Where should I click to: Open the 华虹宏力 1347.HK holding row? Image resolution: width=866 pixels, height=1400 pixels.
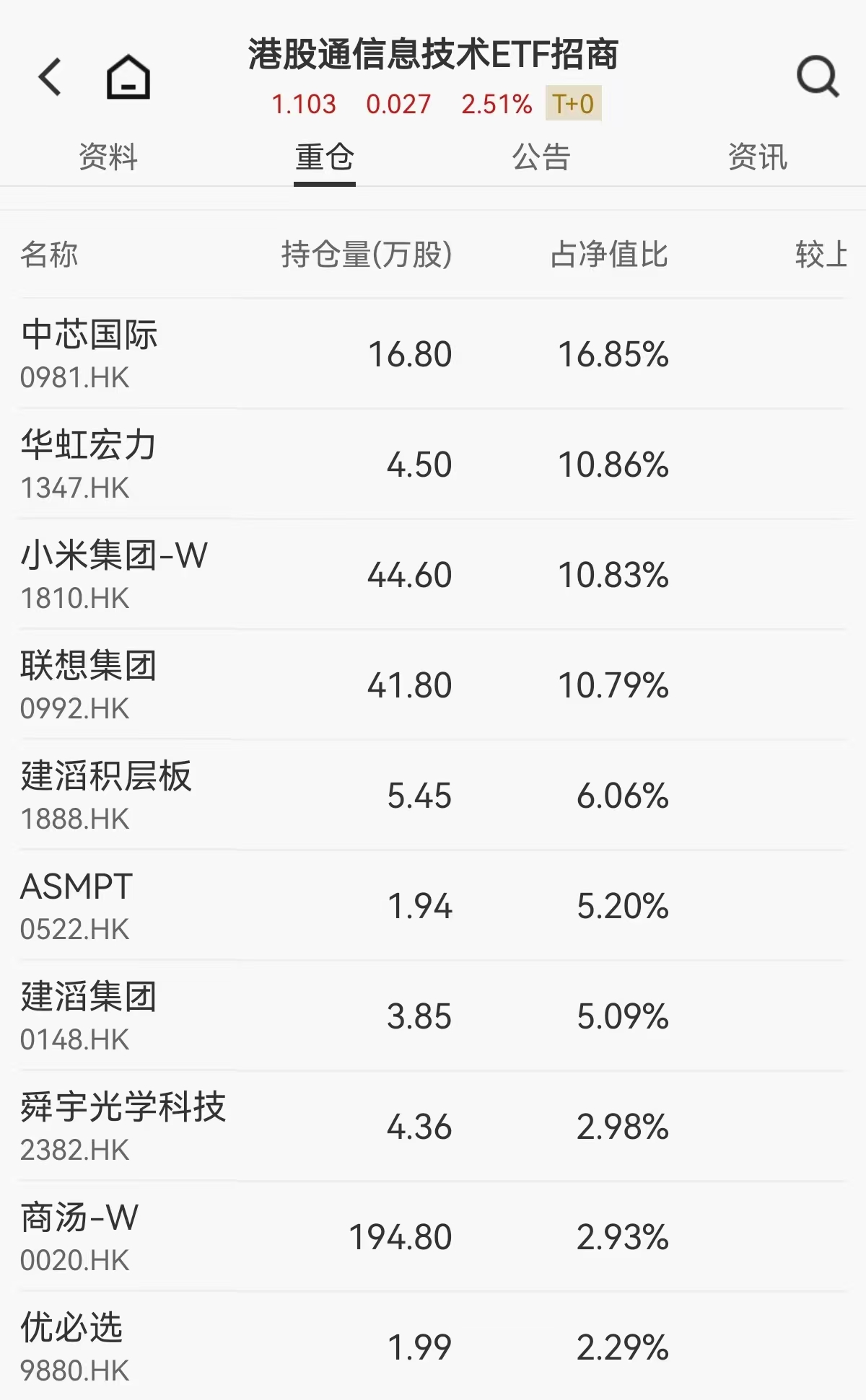click(x=433, y=465)
